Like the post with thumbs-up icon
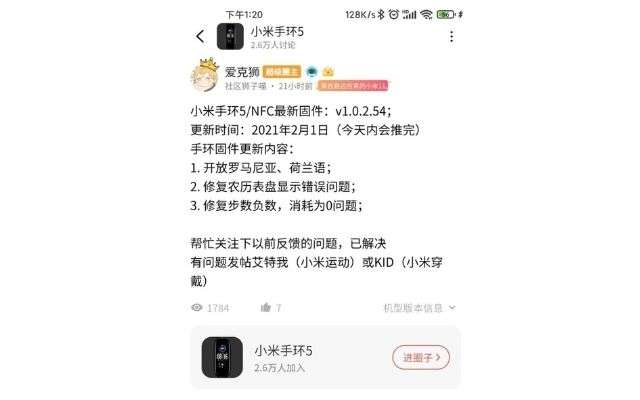This screenshot has width=640, height=400. pyautogui.click(x=266, y=308)
